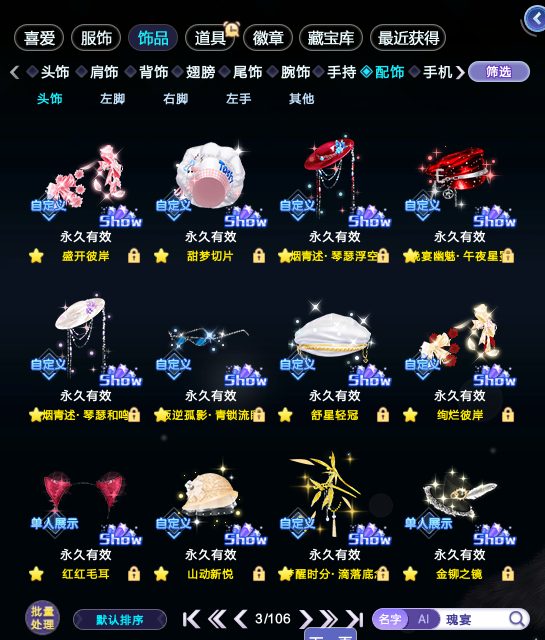This screenshot has height=640, width=545.
Task: Open 批量处理 batch processing
Action: [42, 618]
